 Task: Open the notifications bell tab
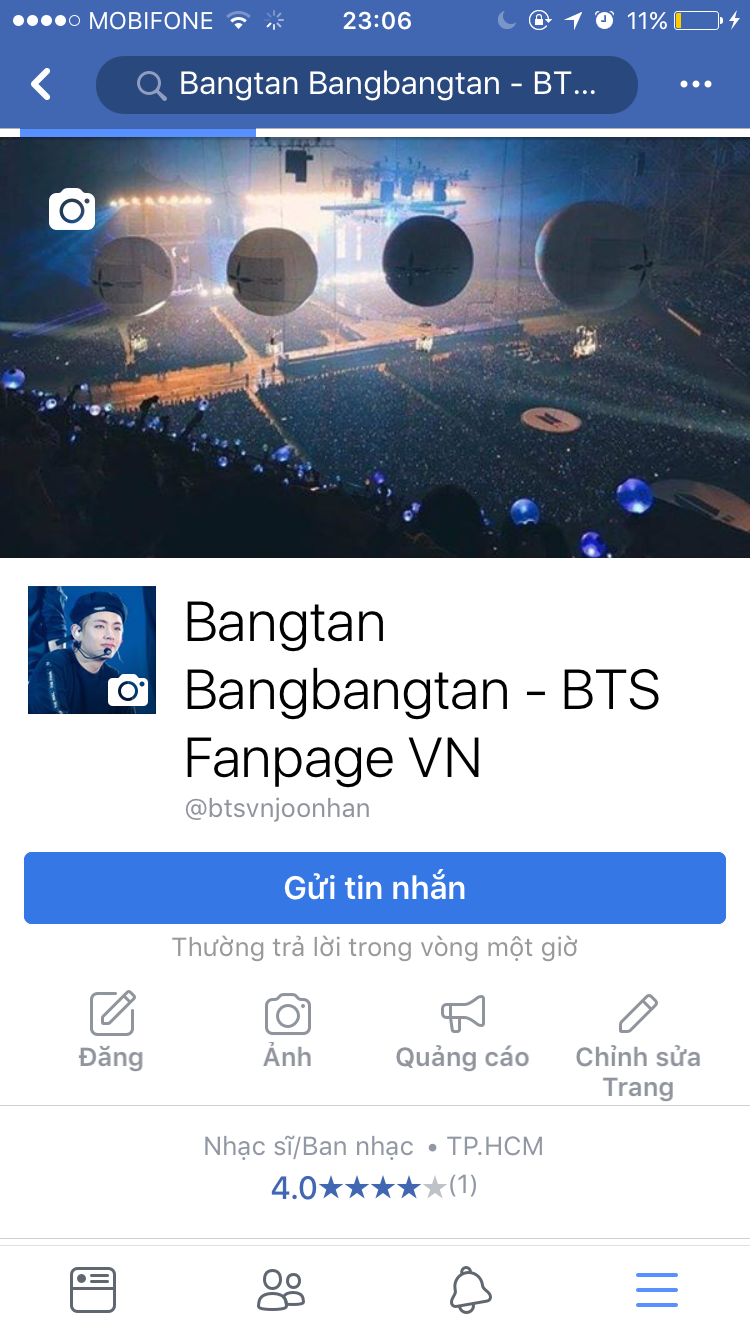tap(470, 1289)
